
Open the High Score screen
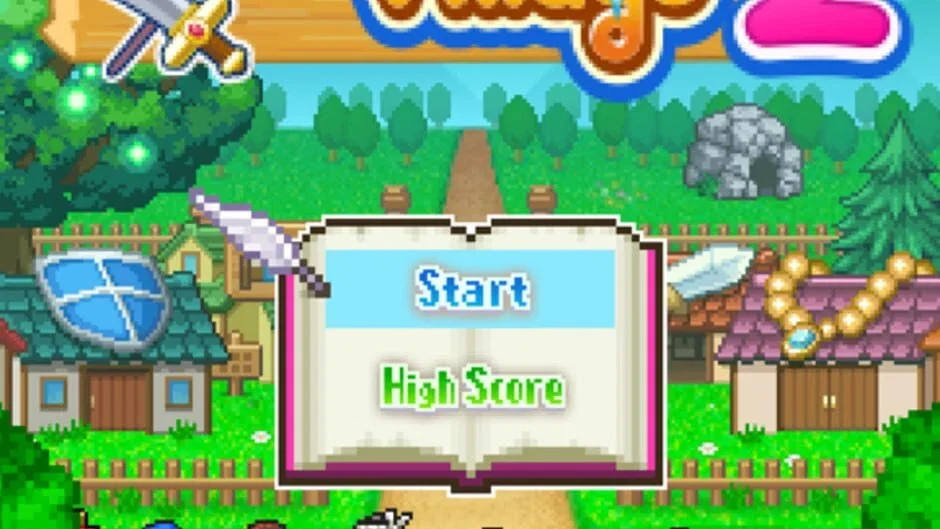click(472, 387)
